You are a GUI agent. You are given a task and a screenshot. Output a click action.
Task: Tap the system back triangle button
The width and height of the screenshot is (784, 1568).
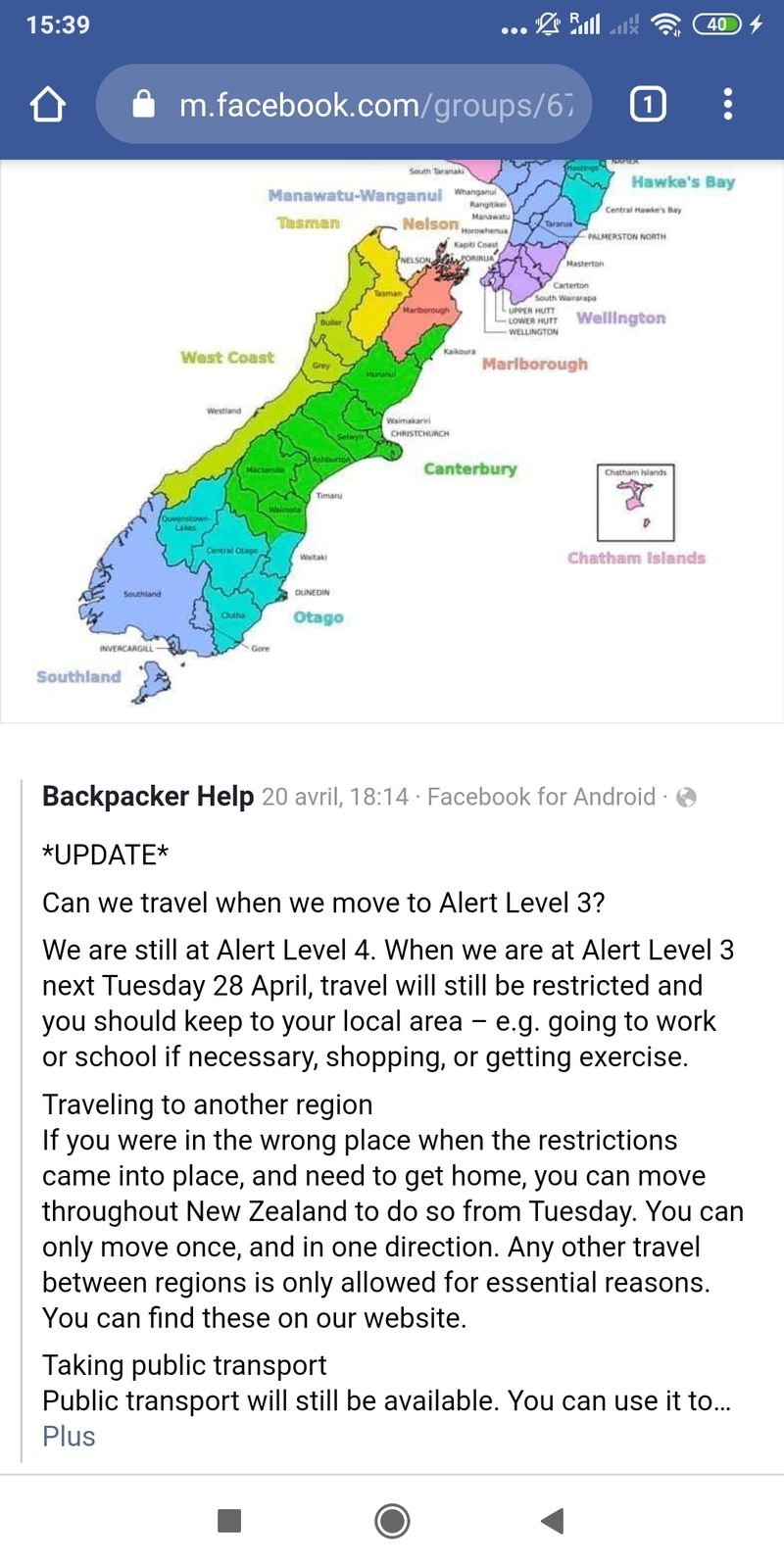tap(553, 1521)
